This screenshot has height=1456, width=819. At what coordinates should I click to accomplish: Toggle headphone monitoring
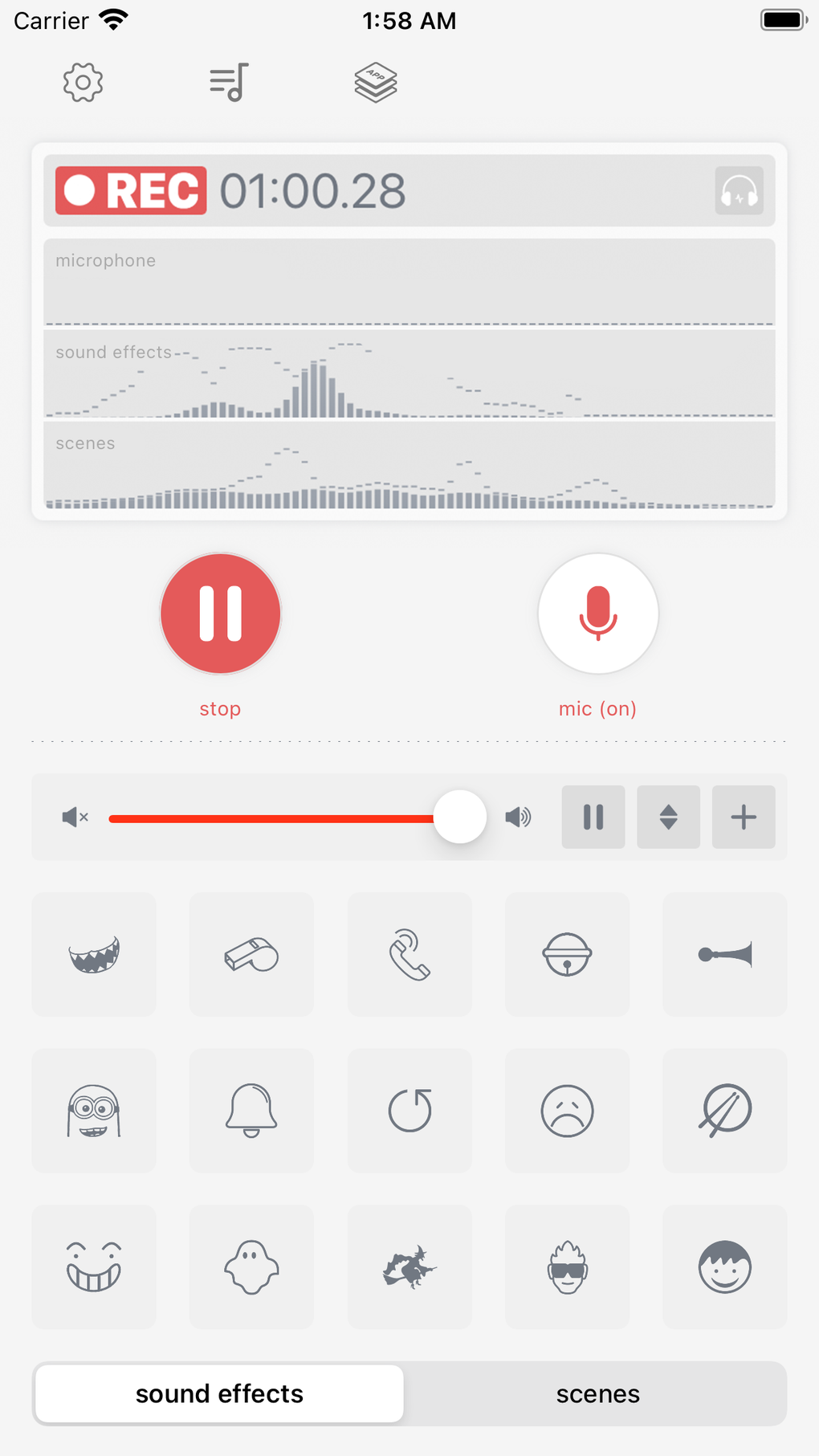pyautogui.click(x=739, y=191)
